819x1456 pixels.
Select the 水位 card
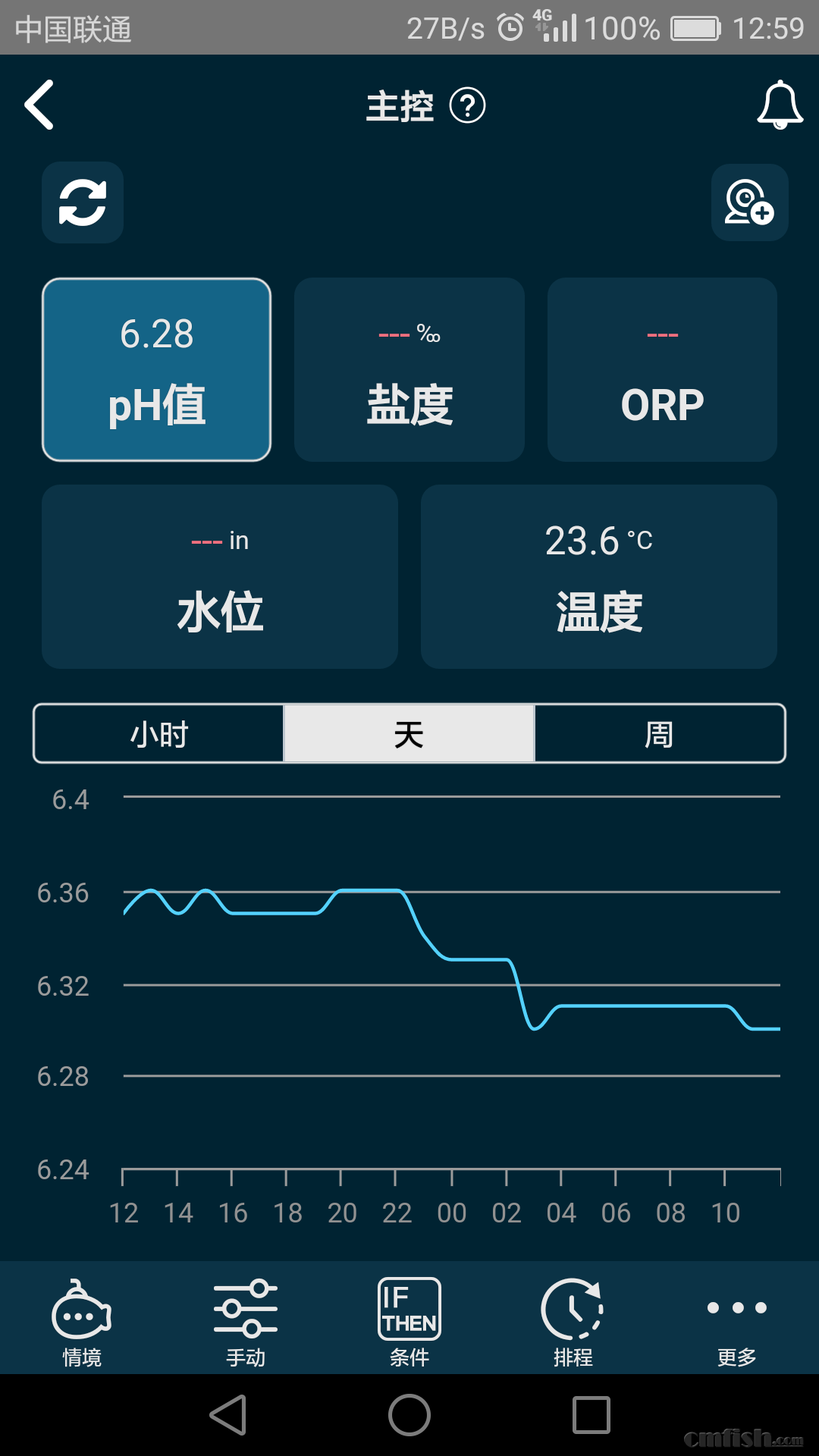(x=220, y=576)
